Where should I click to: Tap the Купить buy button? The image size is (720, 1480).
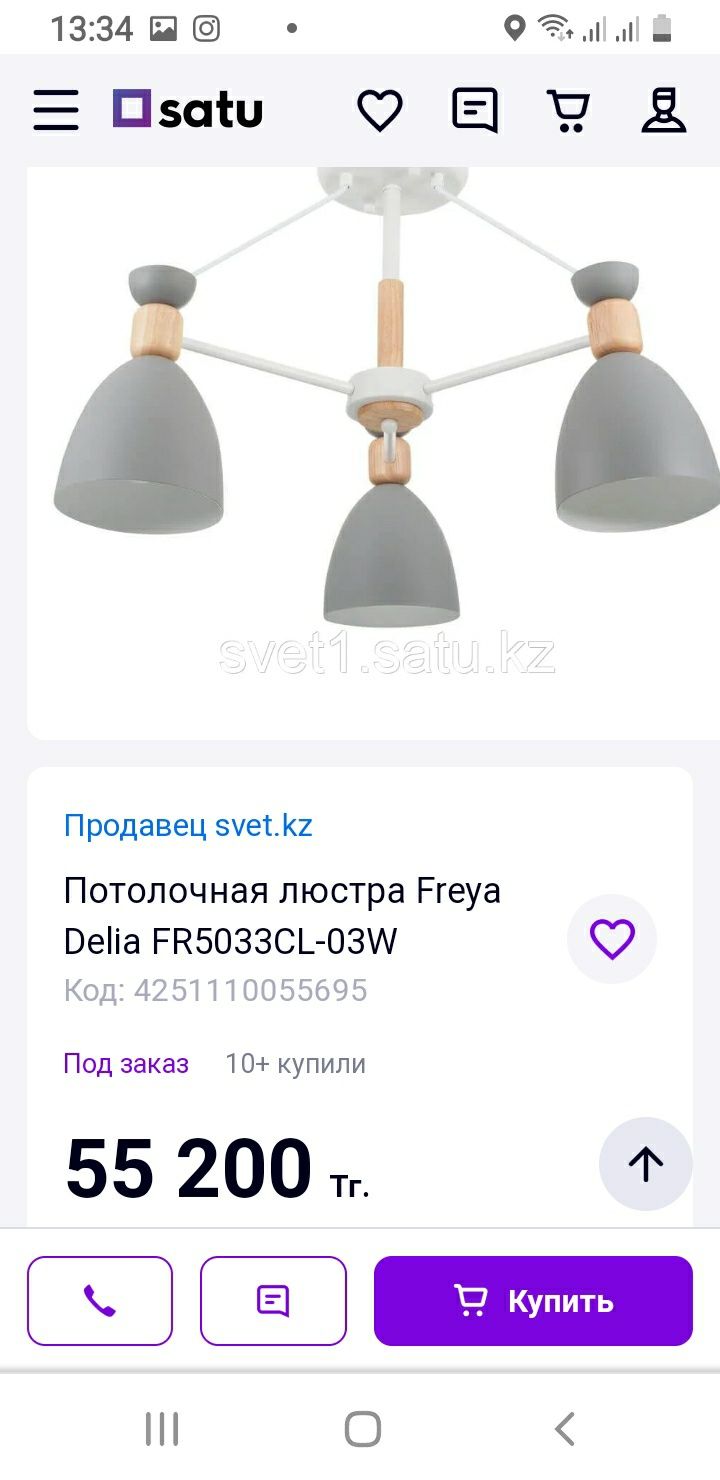click(533, 1300)
